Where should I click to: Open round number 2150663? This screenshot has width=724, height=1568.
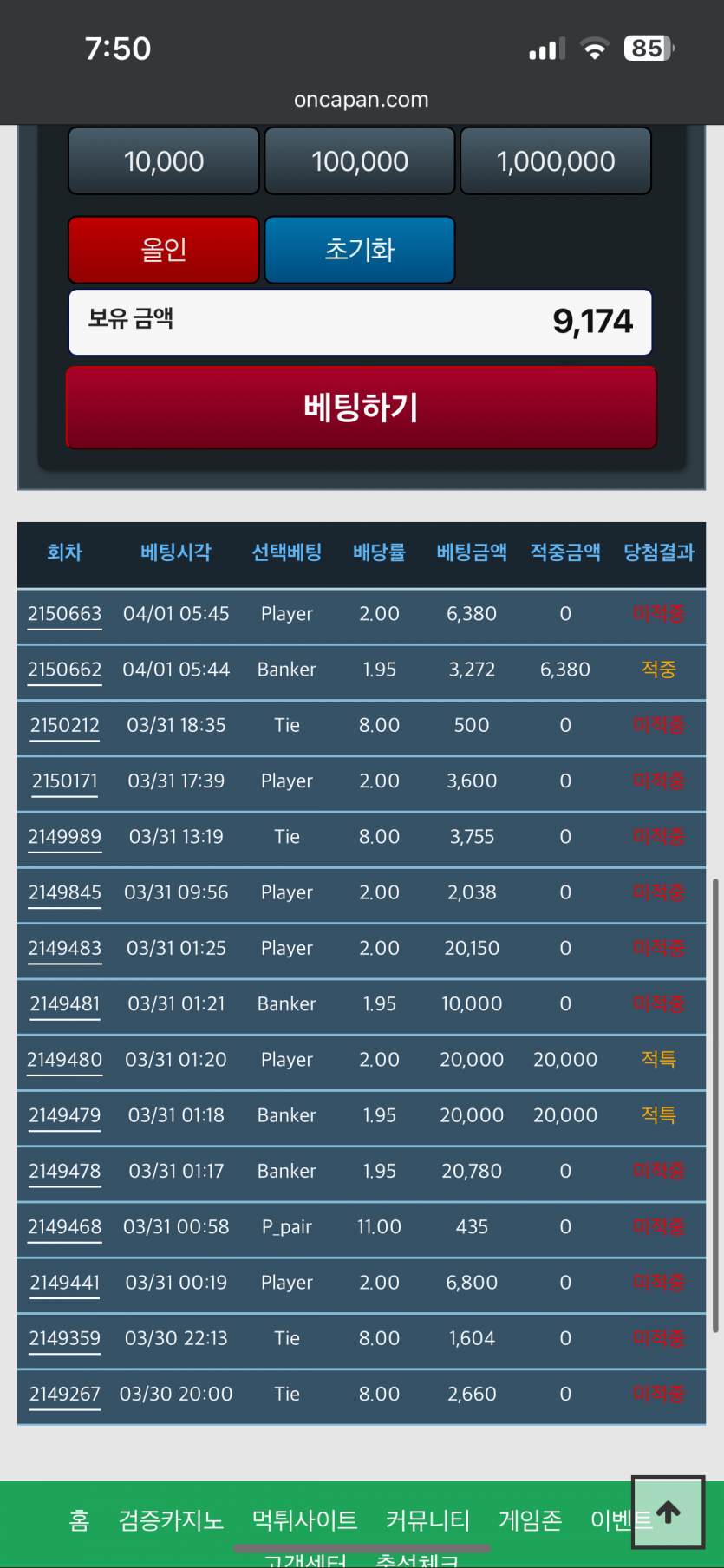click(65, 614)
